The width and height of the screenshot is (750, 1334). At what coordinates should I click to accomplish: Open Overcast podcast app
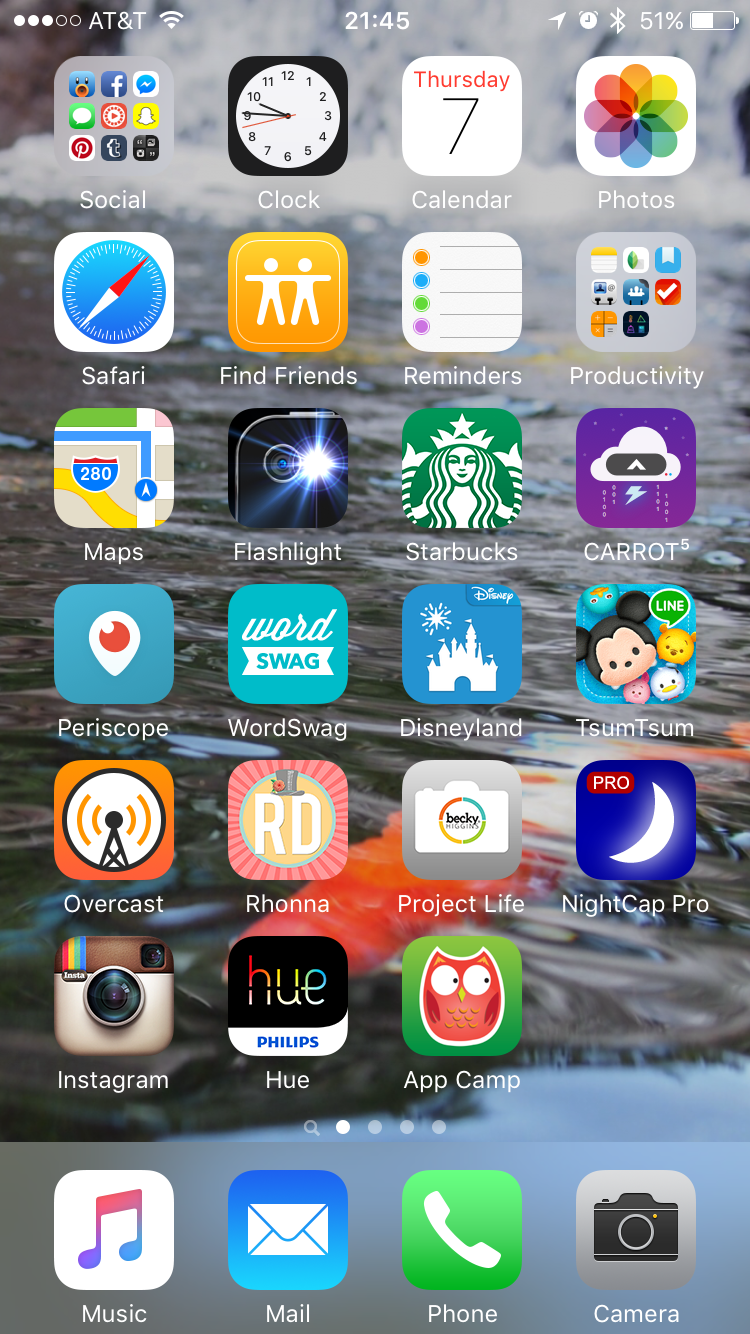(x=114, y=820)
